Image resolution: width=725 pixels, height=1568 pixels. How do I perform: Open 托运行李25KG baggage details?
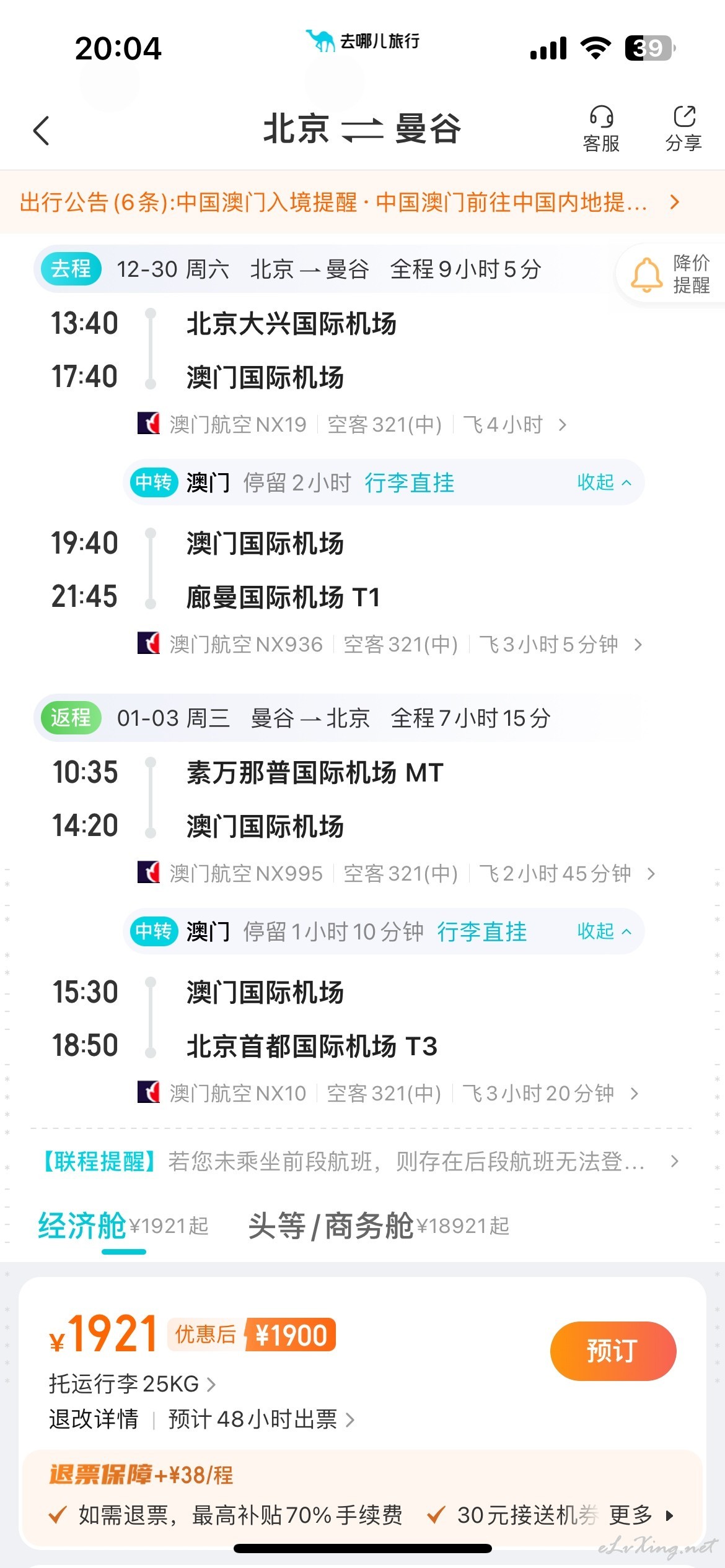[133, 1383]
